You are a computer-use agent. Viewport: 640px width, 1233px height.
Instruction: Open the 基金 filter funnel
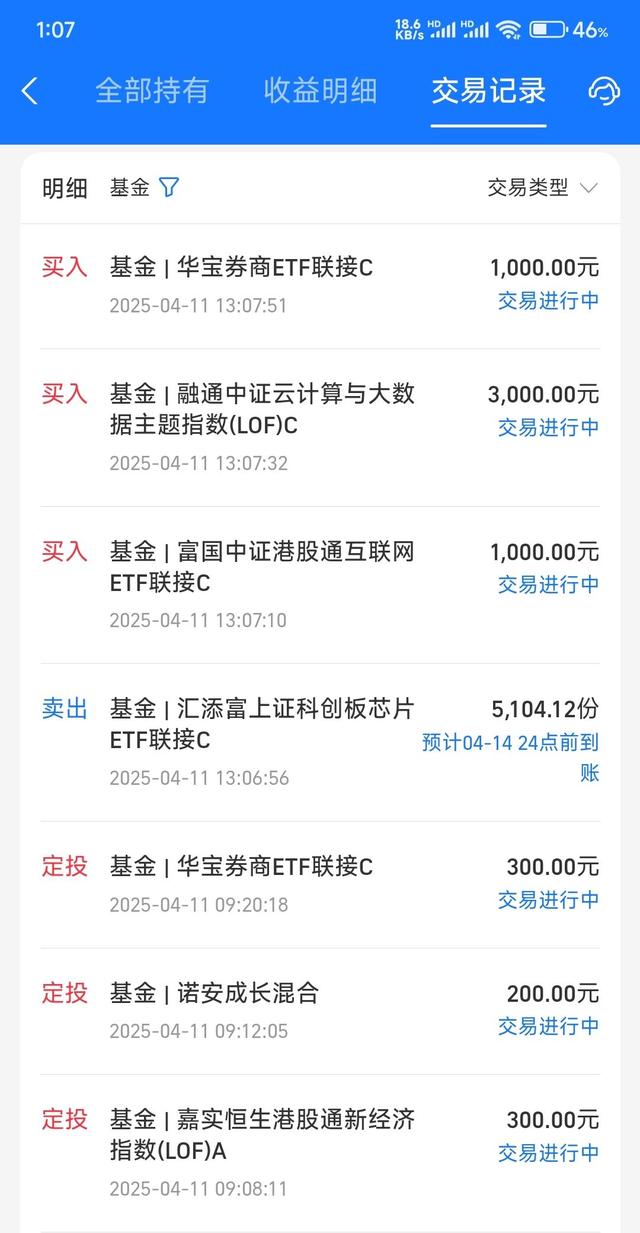click(169, 187)
